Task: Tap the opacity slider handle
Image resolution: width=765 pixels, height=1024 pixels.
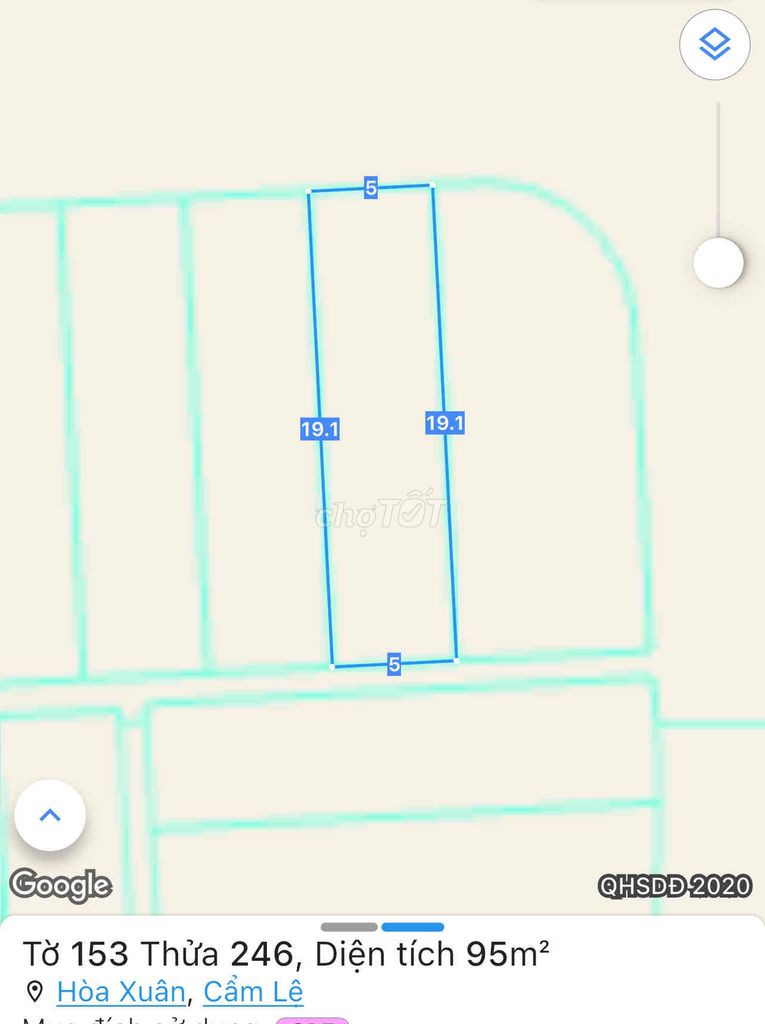Action: point(718,263)
